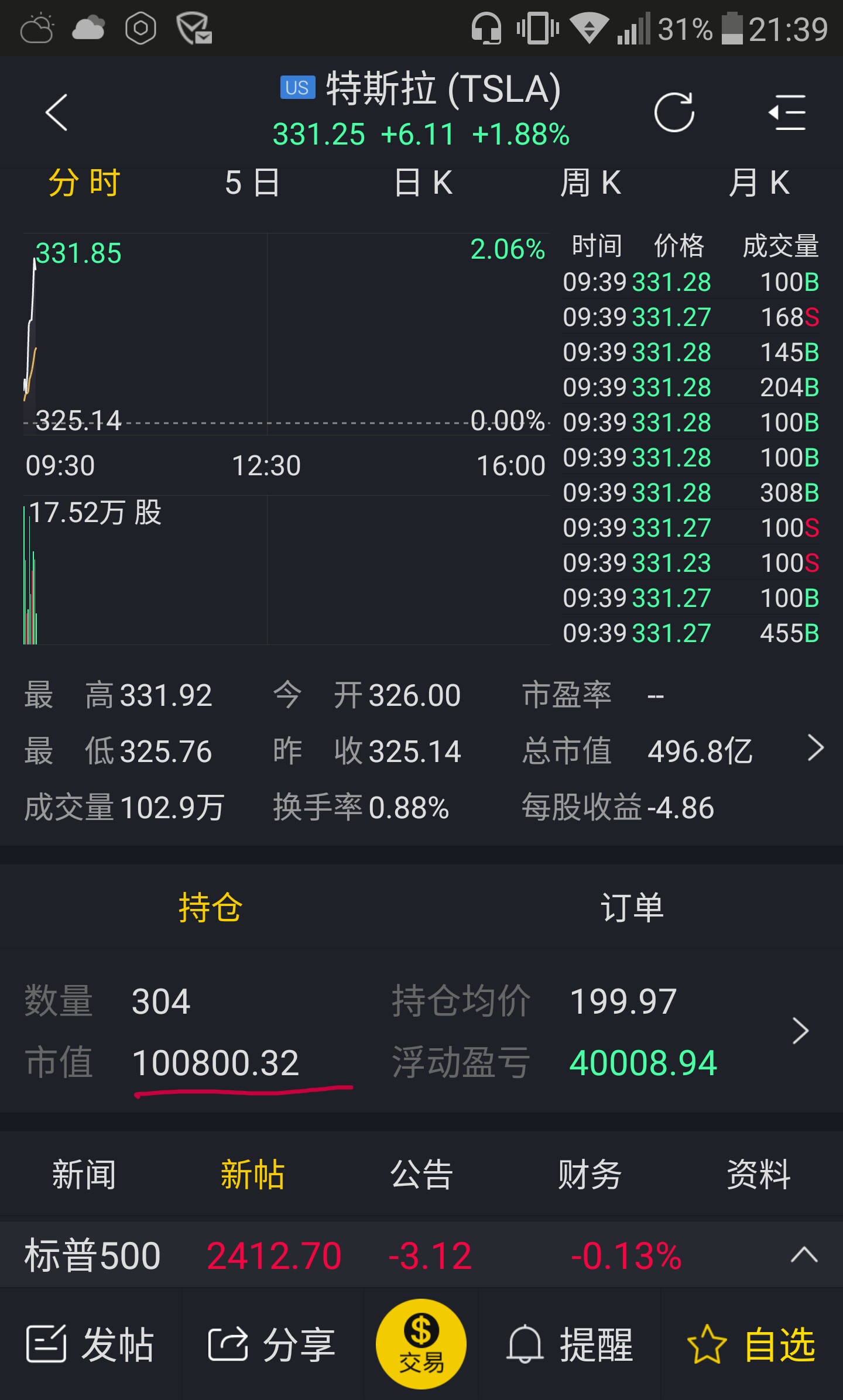The image size is (843, 1400).
Task: Select the 持仓 tab
Action: click(x=210, y=908)
